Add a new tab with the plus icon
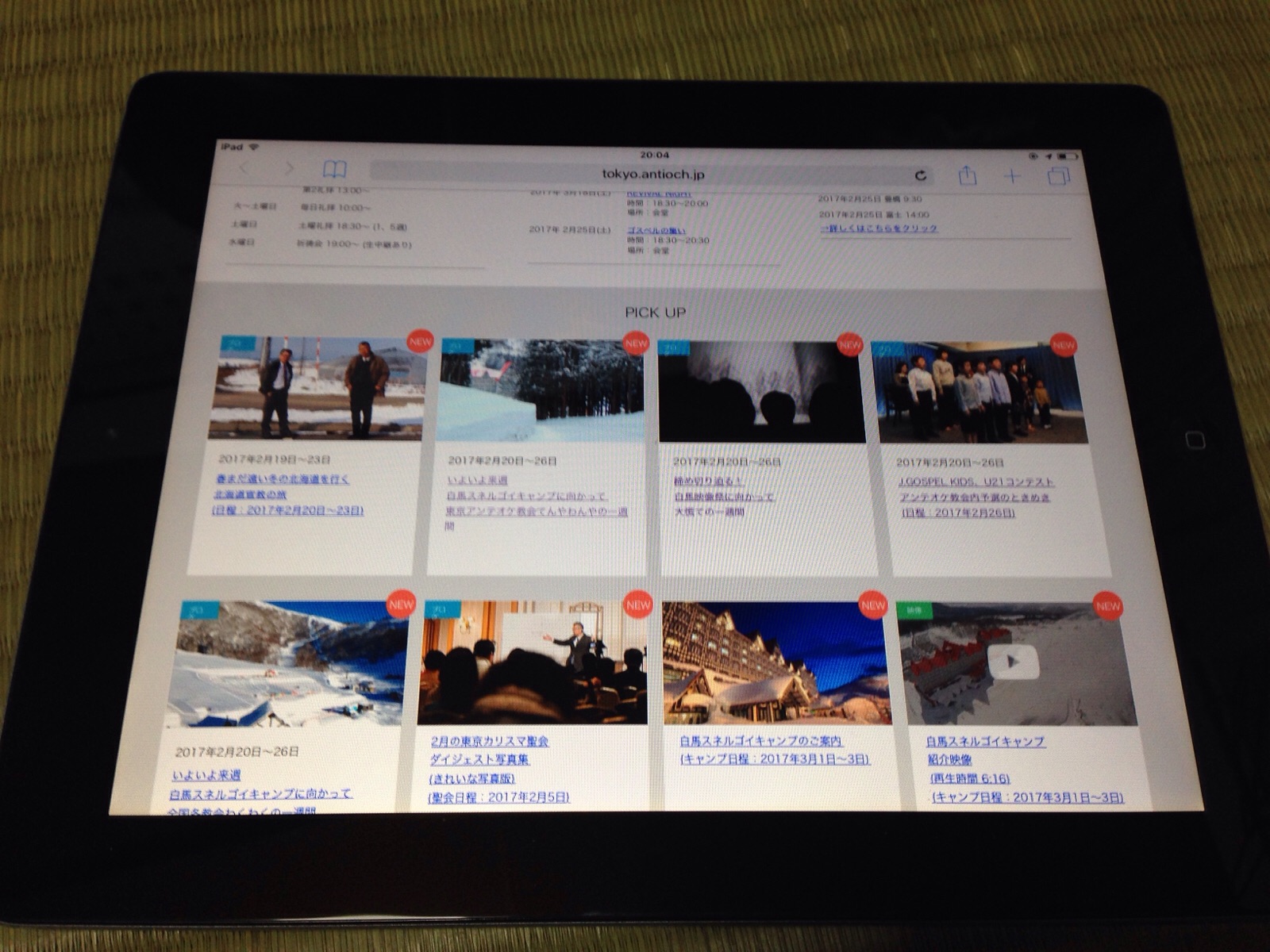Viewport: 1270px width, 952px height. coord(1011,176)
